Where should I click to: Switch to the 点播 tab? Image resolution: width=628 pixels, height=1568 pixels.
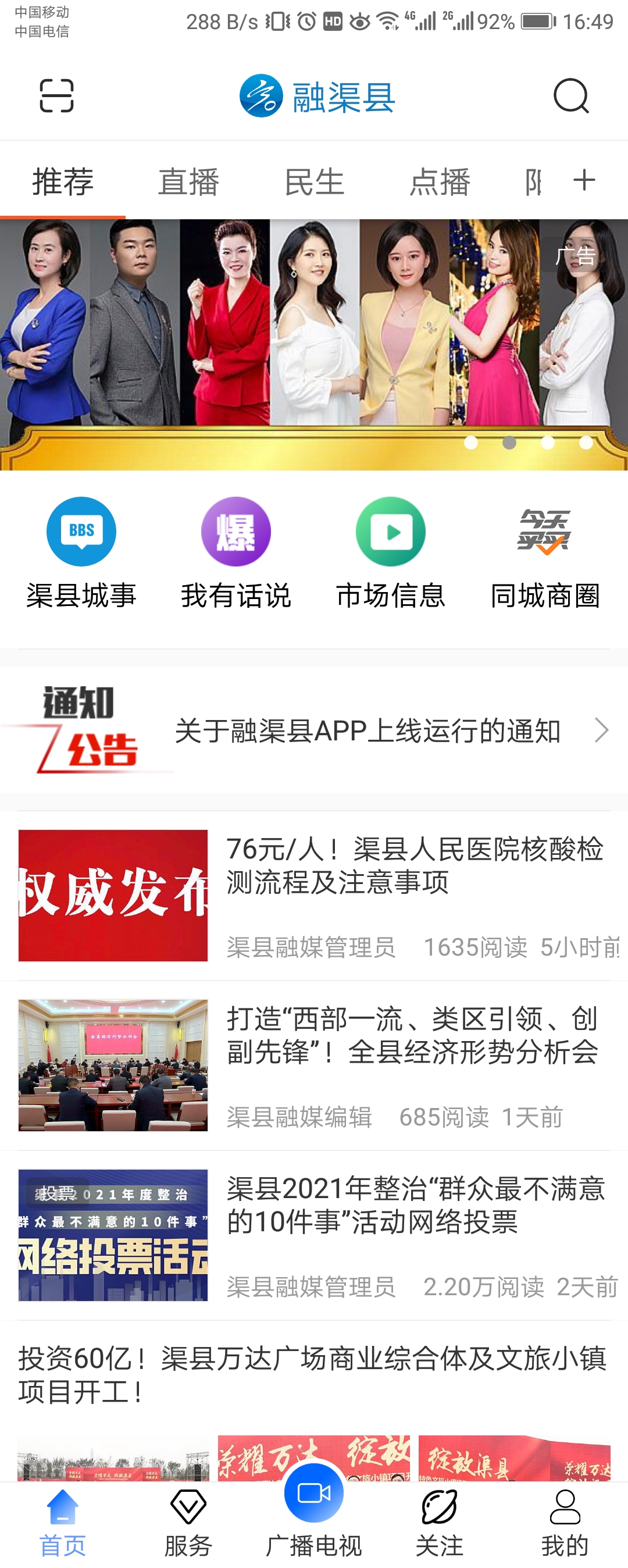click(440, 182)
